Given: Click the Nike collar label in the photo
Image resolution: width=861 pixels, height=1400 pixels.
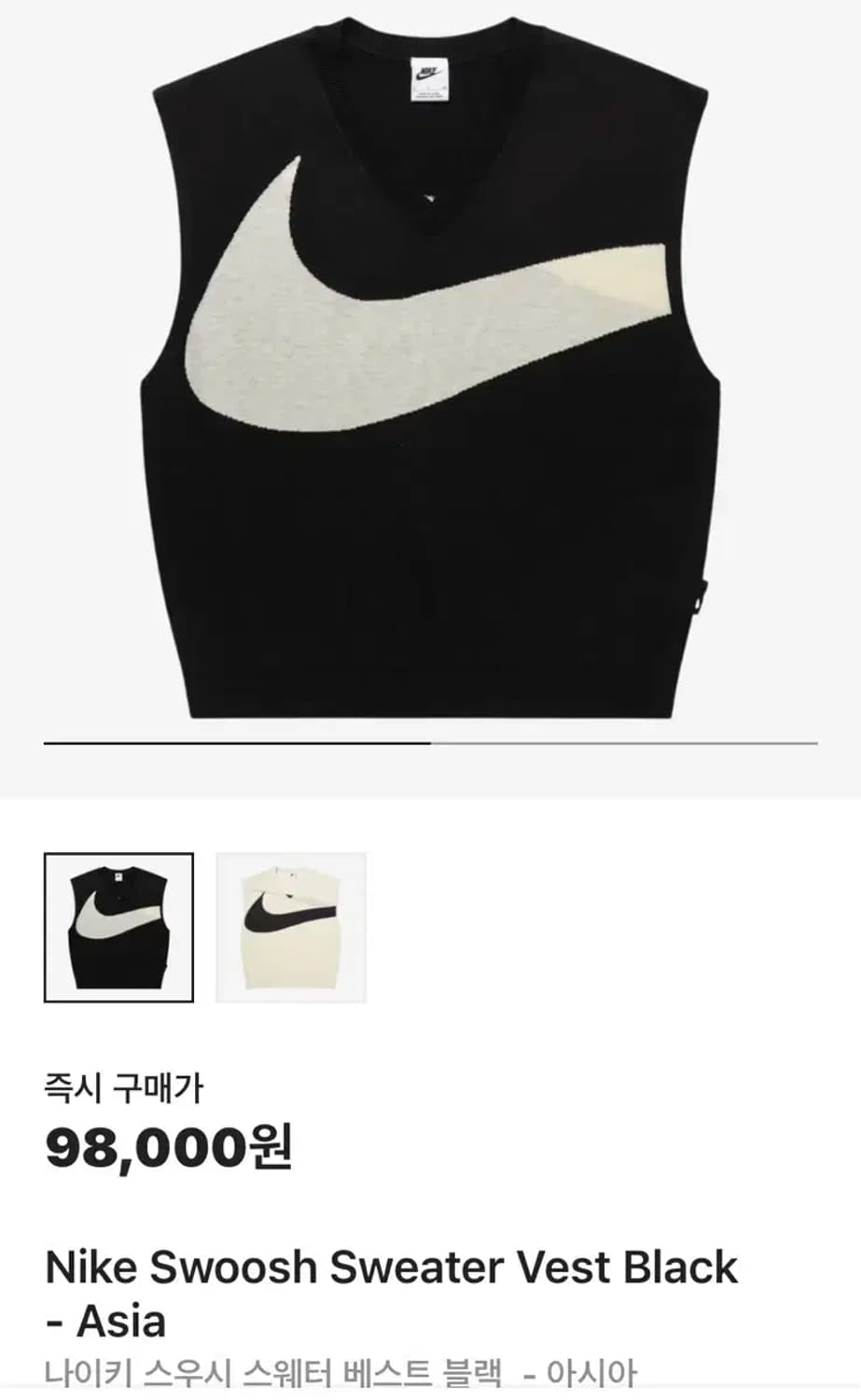Looking at the screenshot, I should point(431,79).
